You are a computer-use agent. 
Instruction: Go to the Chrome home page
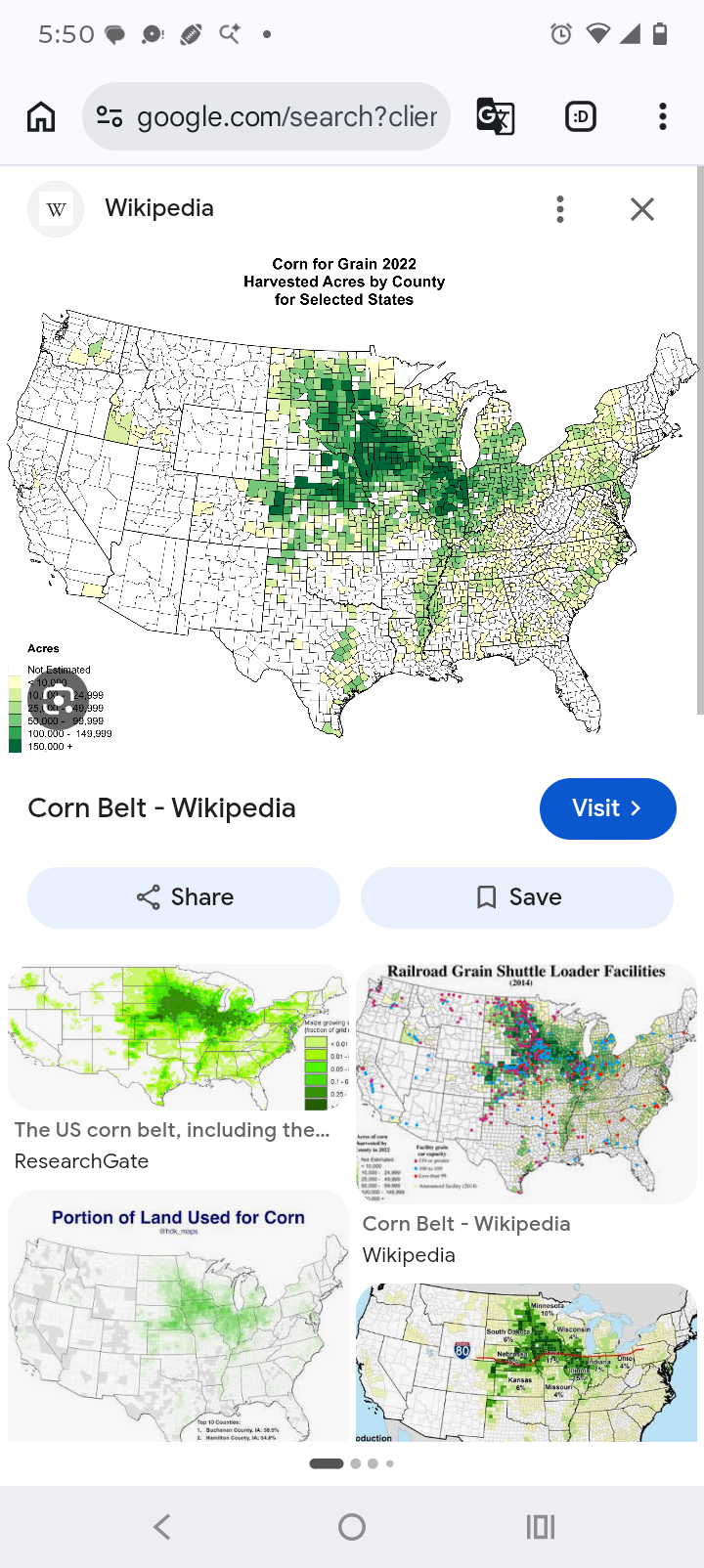point(41,116)
